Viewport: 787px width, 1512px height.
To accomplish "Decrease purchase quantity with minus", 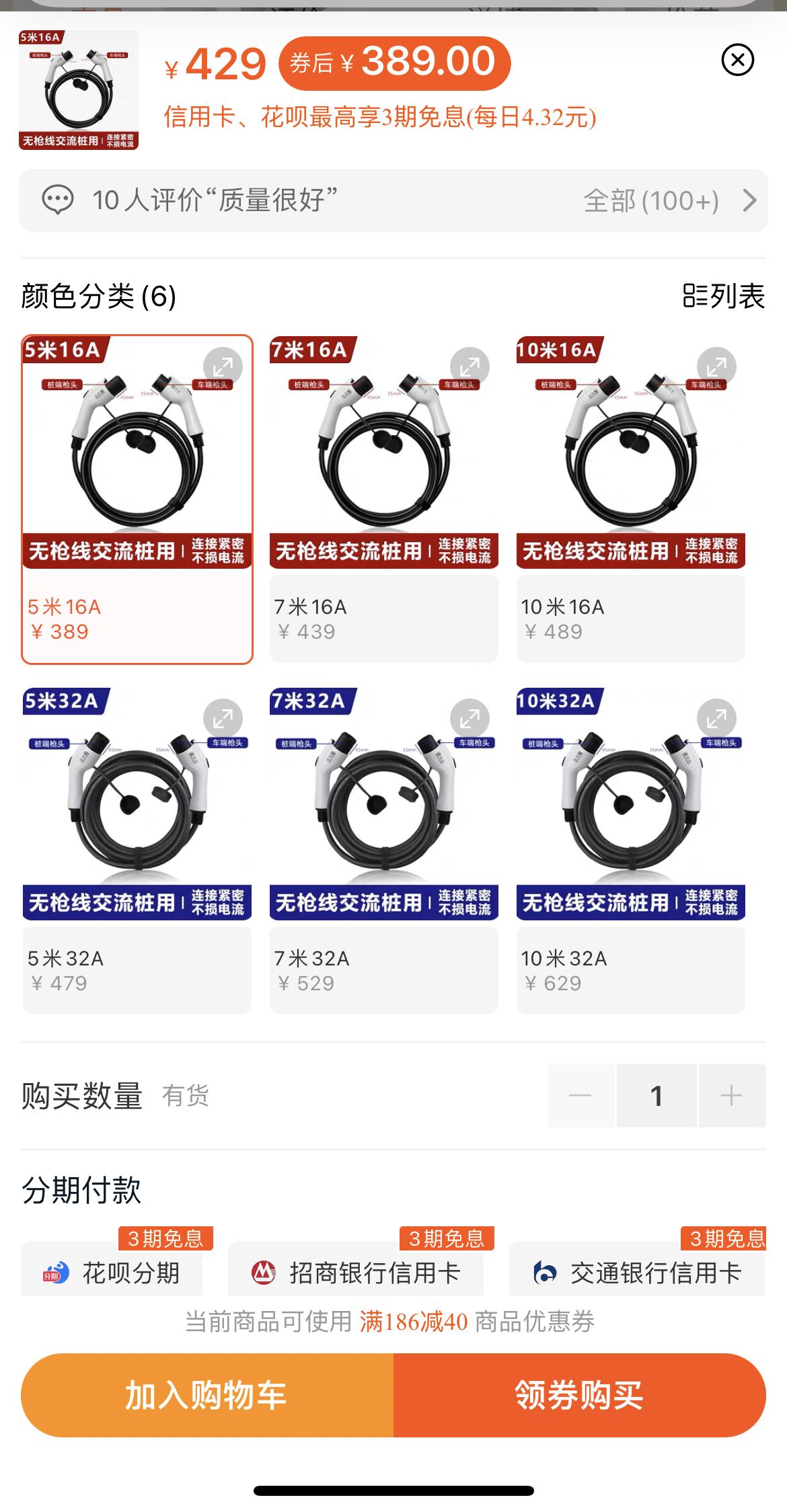I will click(580, 1095).
